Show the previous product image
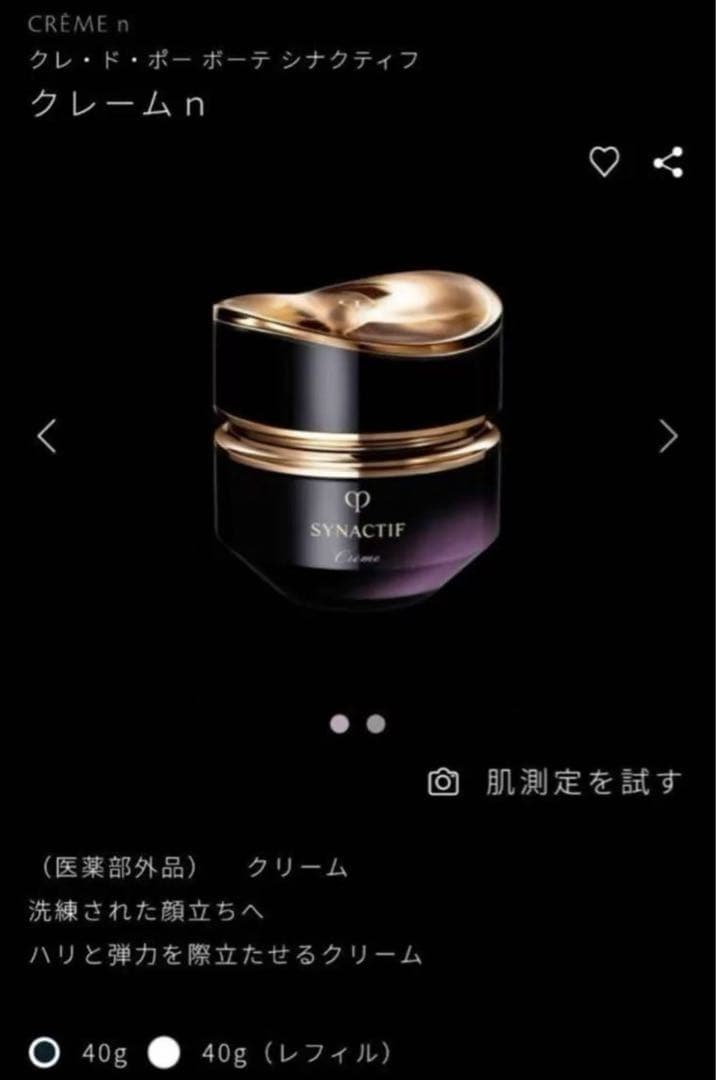 coord(47,435)
